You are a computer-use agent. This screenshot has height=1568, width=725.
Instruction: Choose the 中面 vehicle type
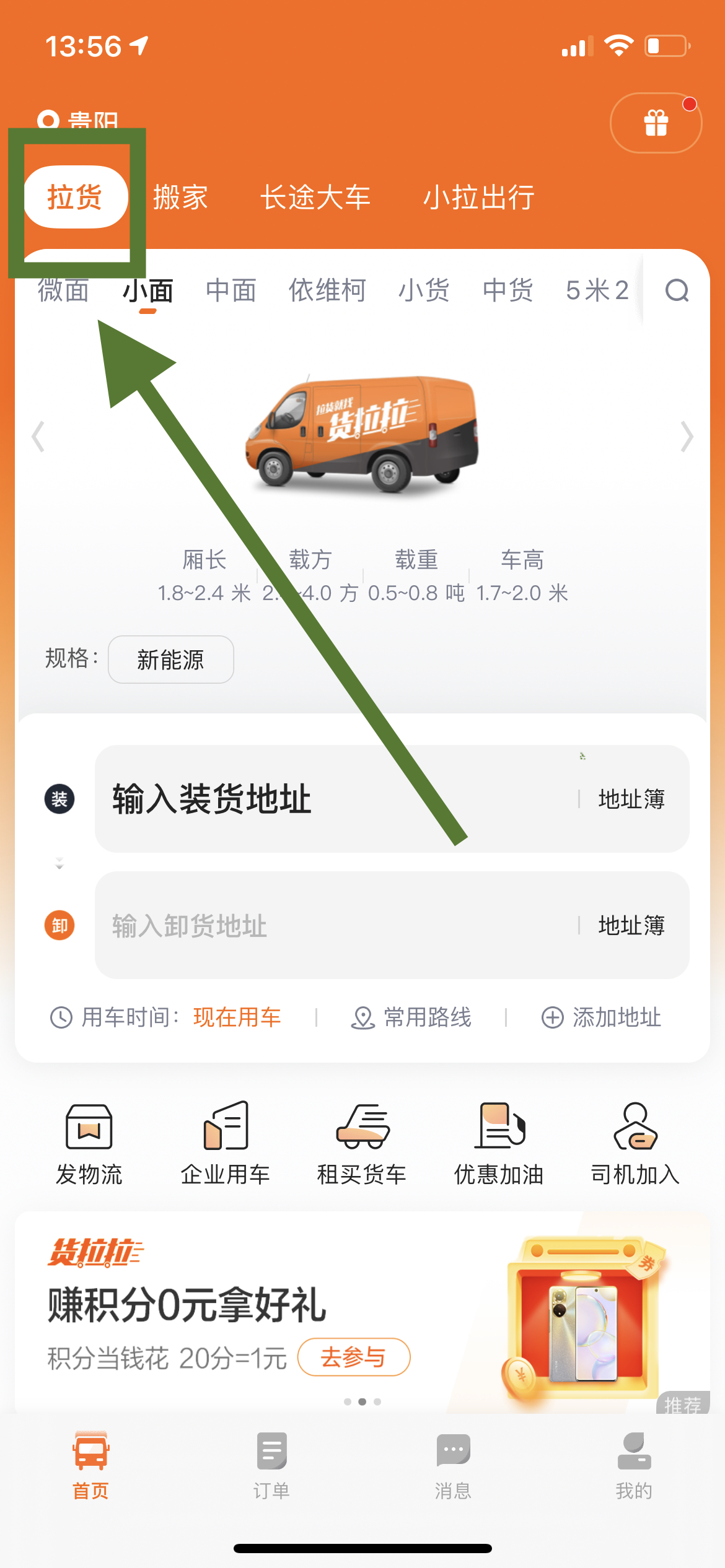[231, 290]
